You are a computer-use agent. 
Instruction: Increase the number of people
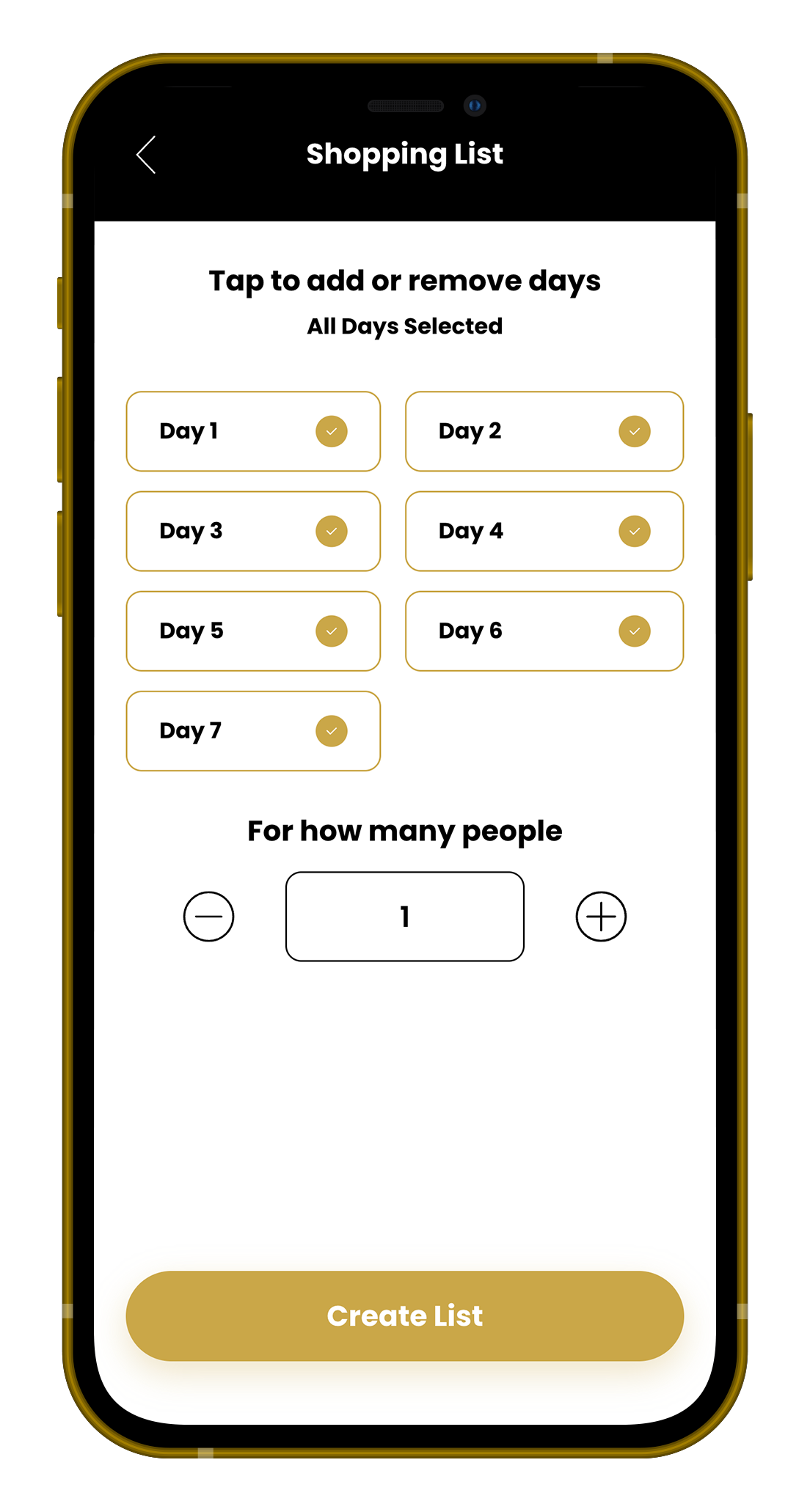601,917
